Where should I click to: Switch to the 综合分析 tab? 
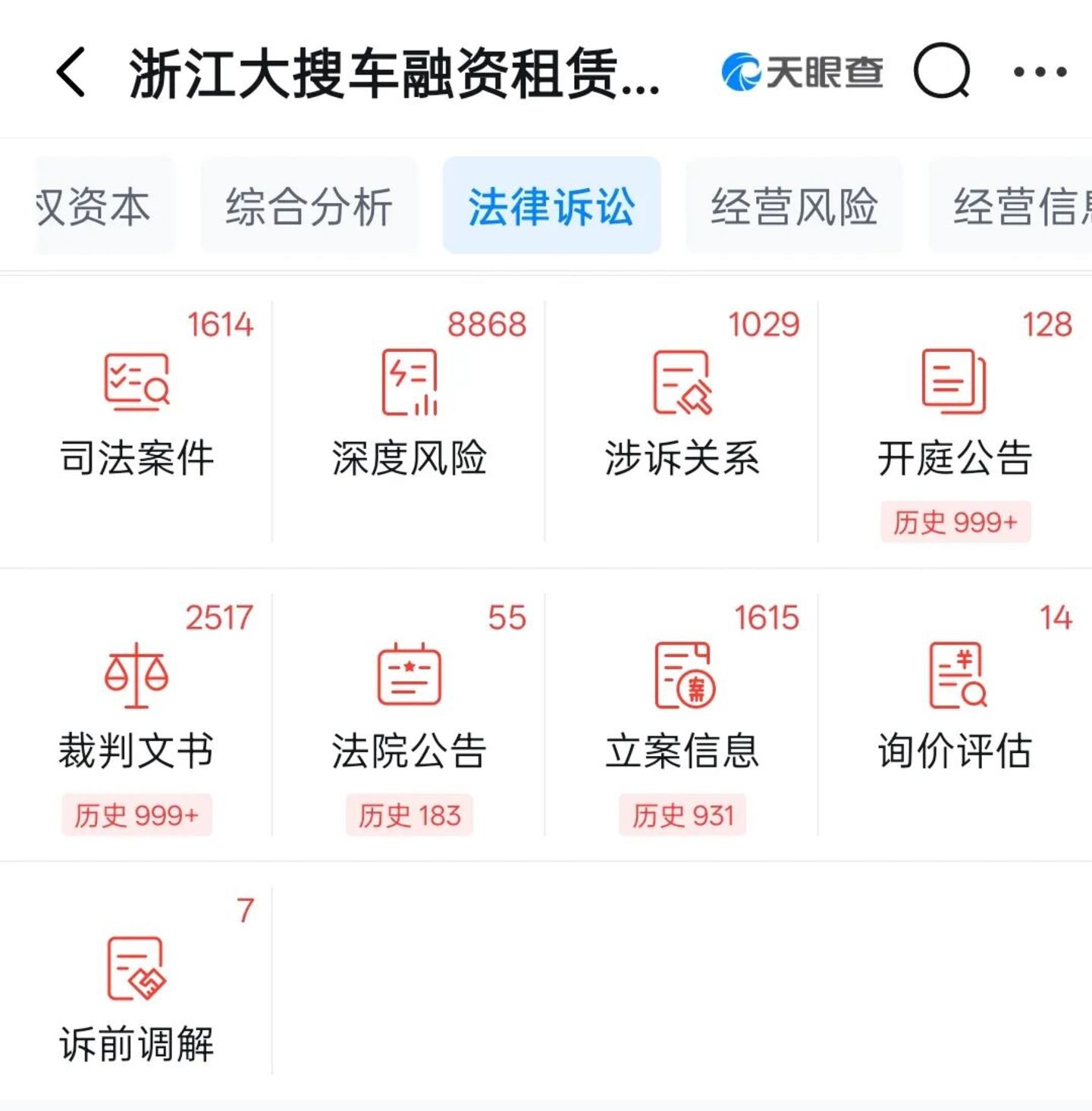[x=309, y=206]
